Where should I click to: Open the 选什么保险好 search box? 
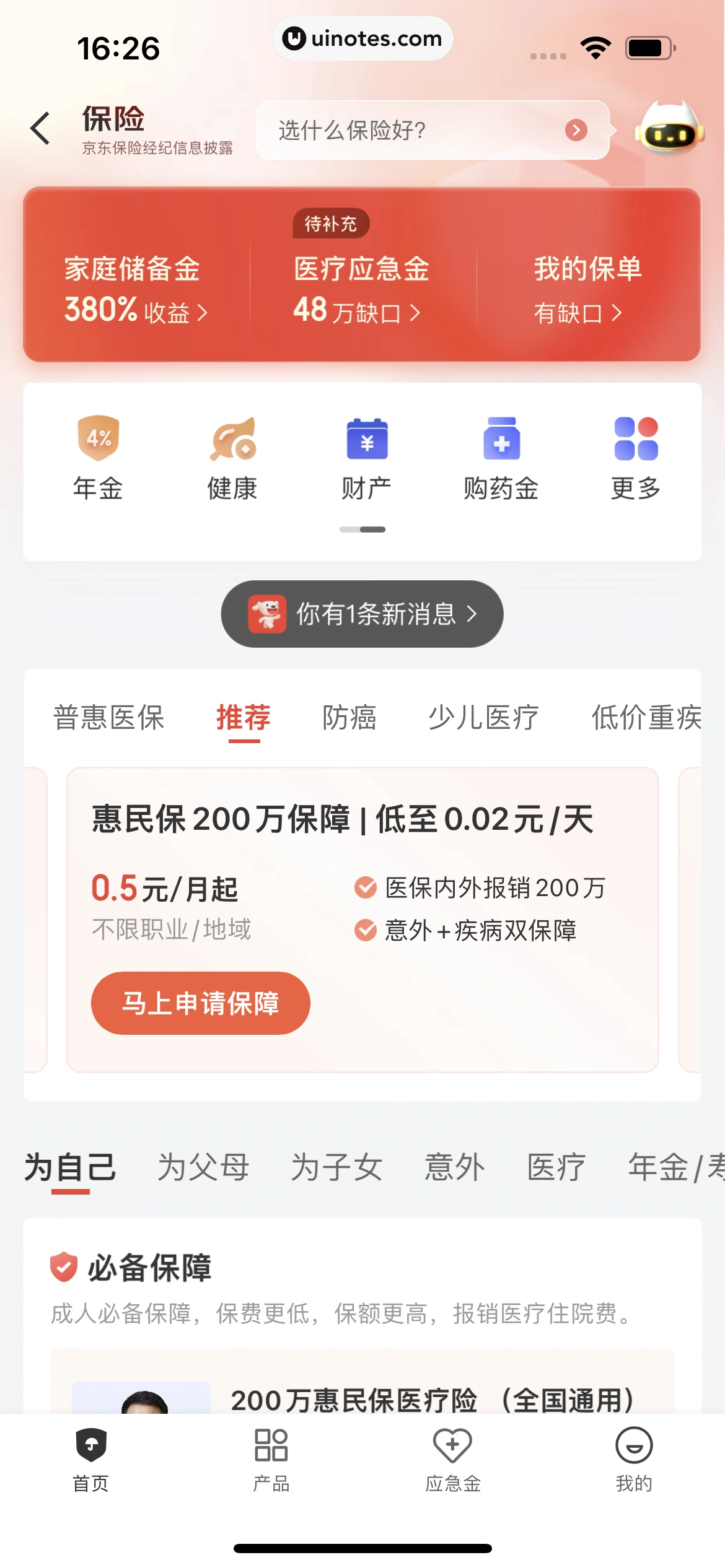pos(421,130)
